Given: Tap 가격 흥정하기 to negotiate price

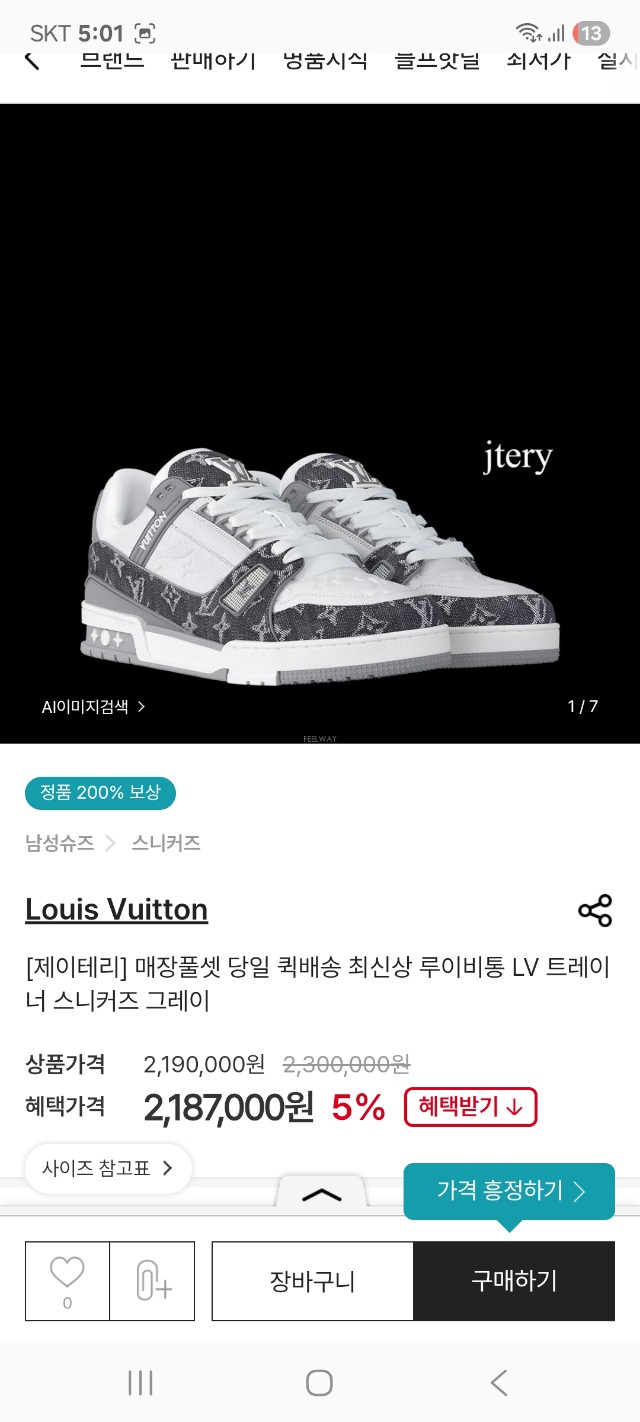Looking at the screenshot, I should point(509,1190).
